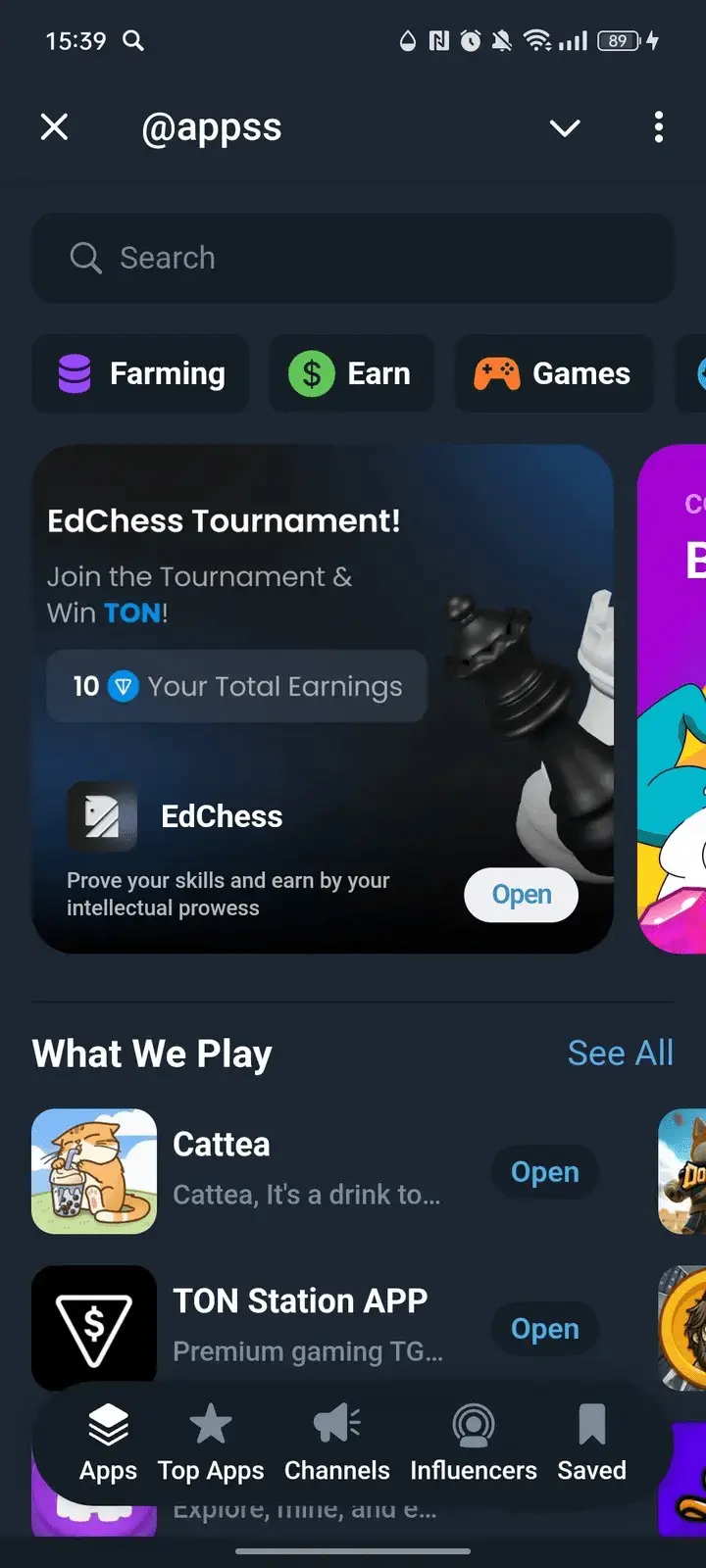Screen dimensions: 706x1568
Task: See all What We Play apps
Action: click(x=620, y=1053)
